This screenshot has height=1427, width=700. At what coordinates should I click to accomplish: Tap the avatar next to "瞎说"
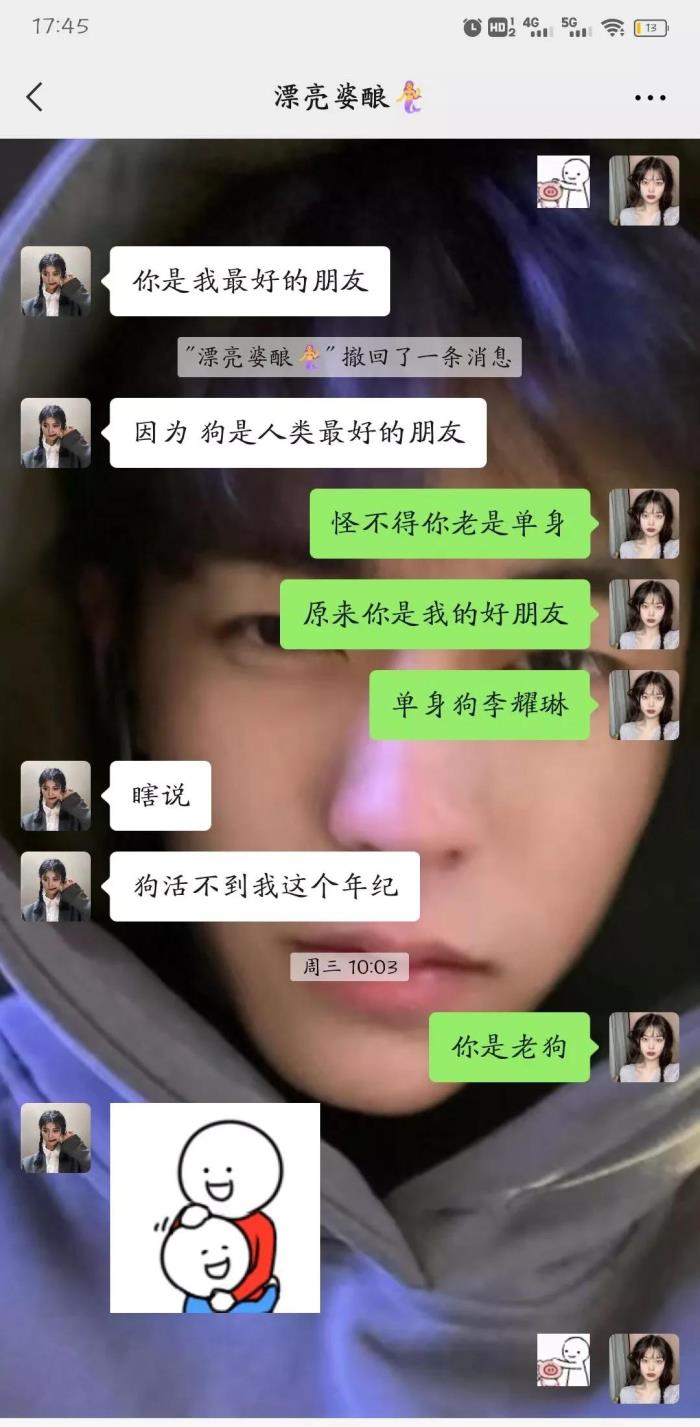[x=56, y=795]
